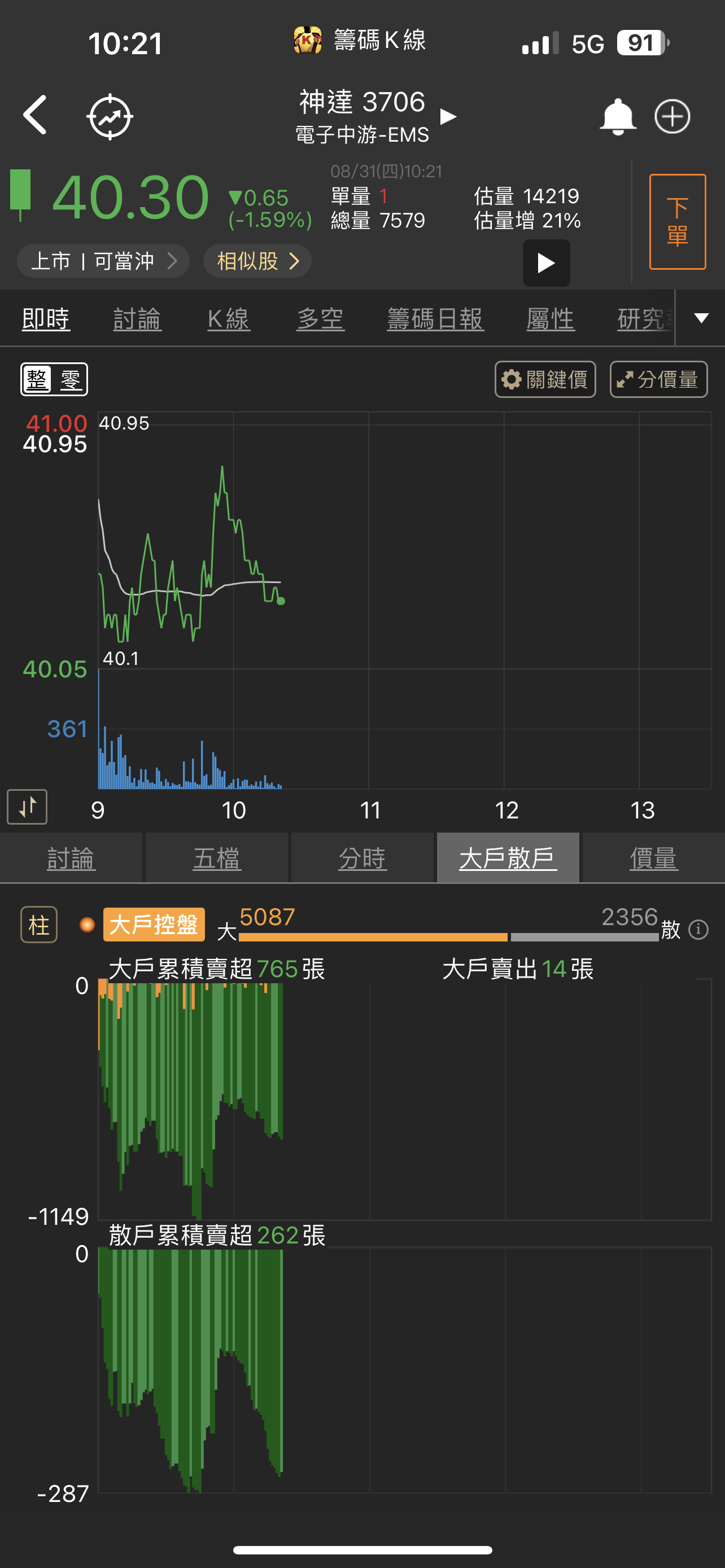This screenshot has width=725, height=1568.
Task: Toggle 整/零 lot mode switch
Action: coord(54,380)
